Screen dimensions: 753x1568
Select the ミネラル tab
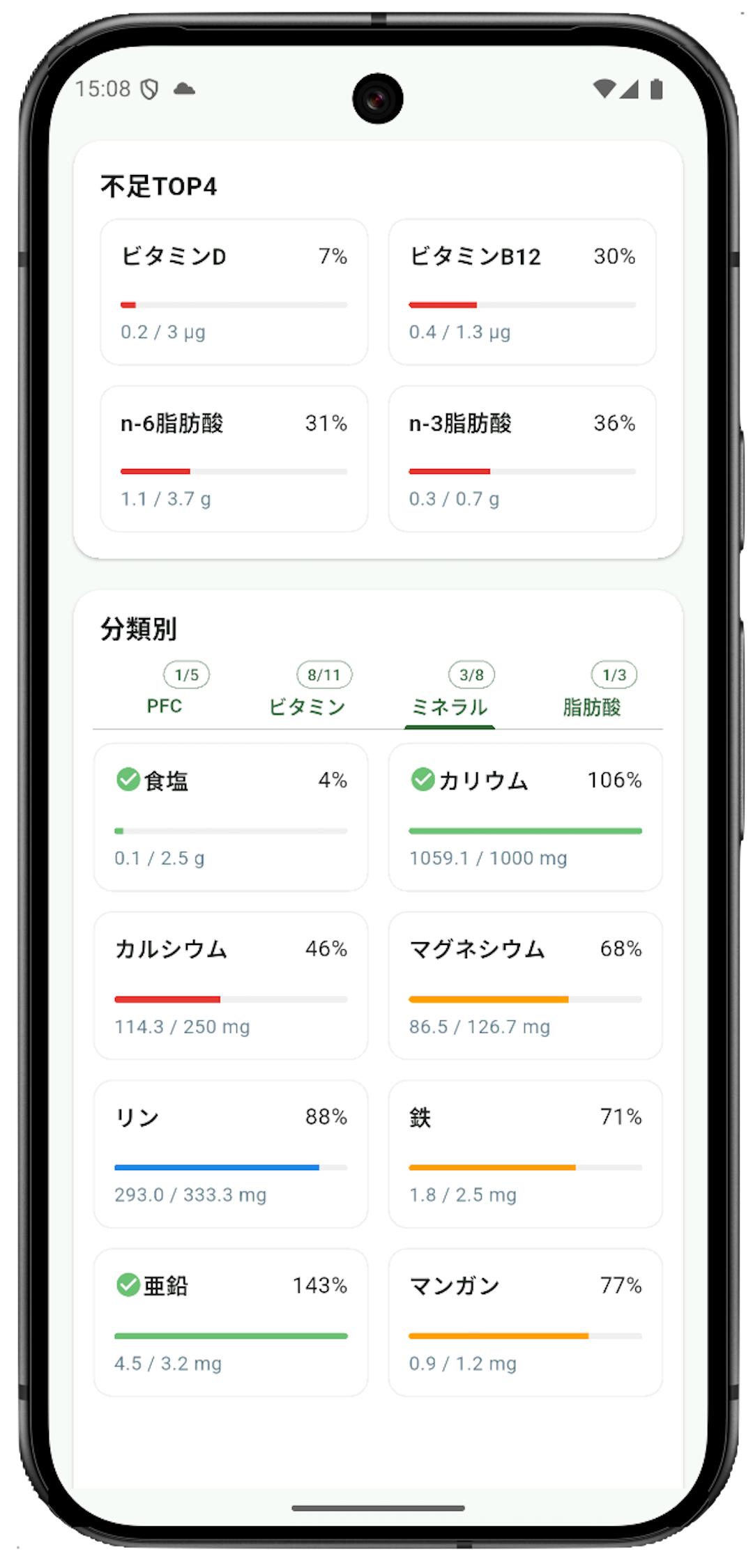click(x=450, y=693)
